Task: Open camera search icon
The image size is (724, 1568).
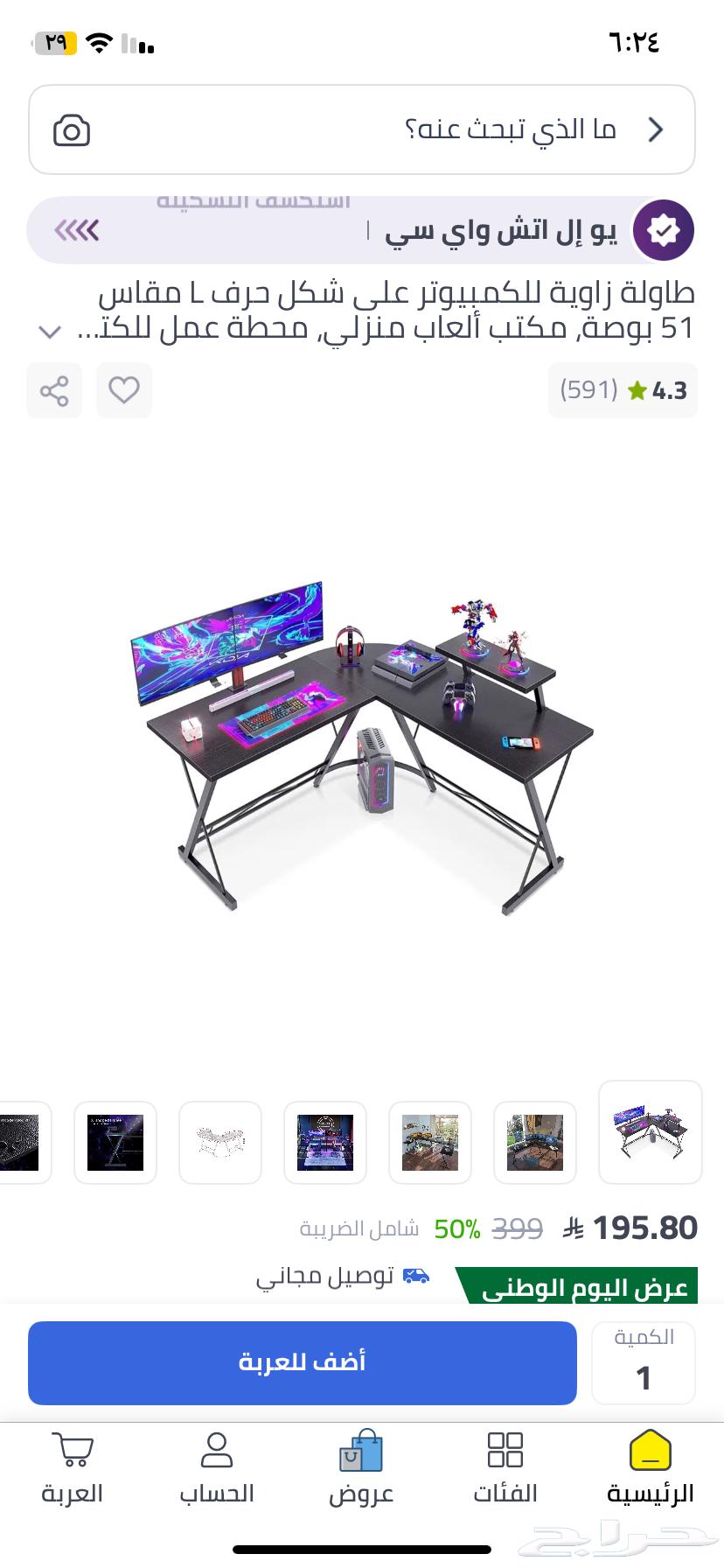Action: click(72, 130)
